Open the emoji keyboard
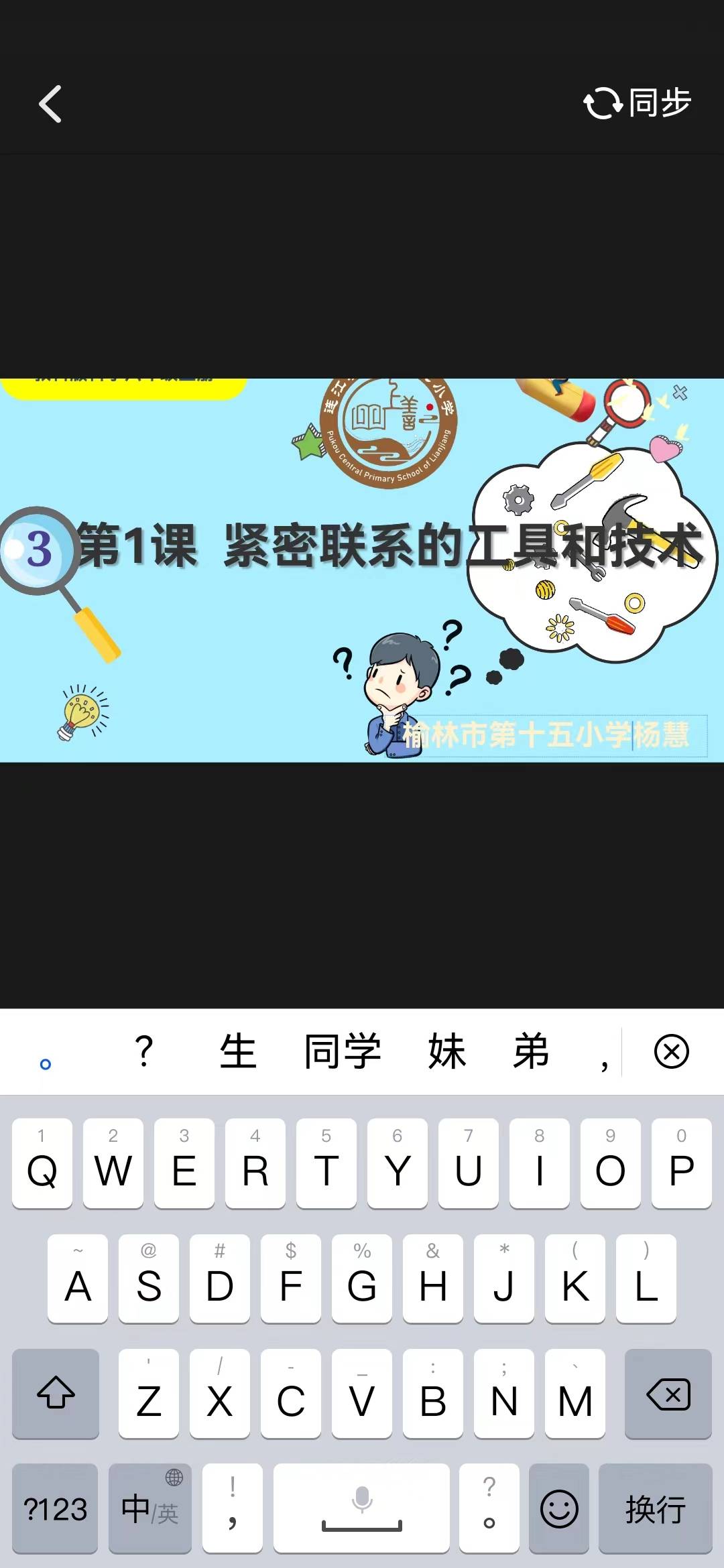The height and width of the screenshot is (1568, 724). pyautogui.click(x=558, y=1508)
